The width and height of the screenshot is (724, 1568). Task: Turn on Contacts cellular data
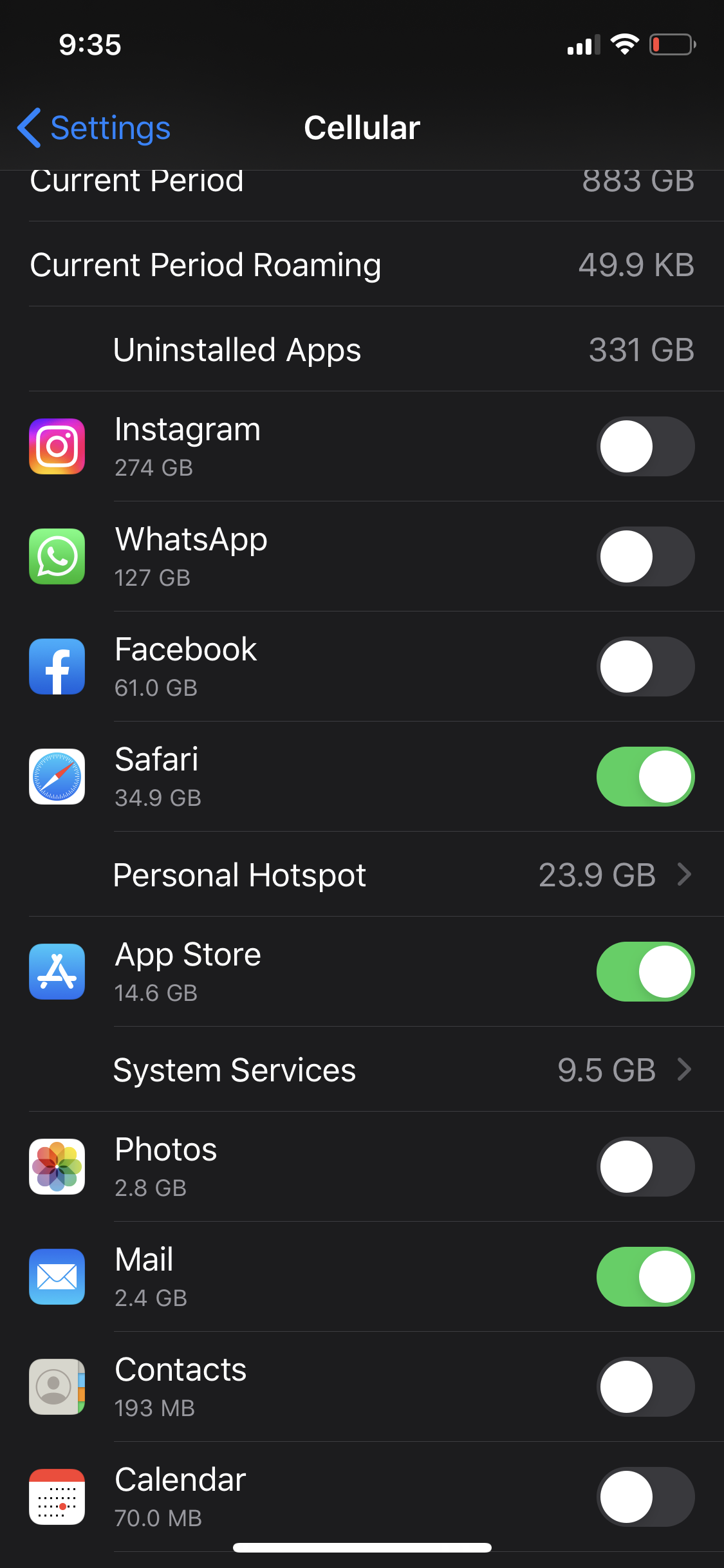(645, 1386)
